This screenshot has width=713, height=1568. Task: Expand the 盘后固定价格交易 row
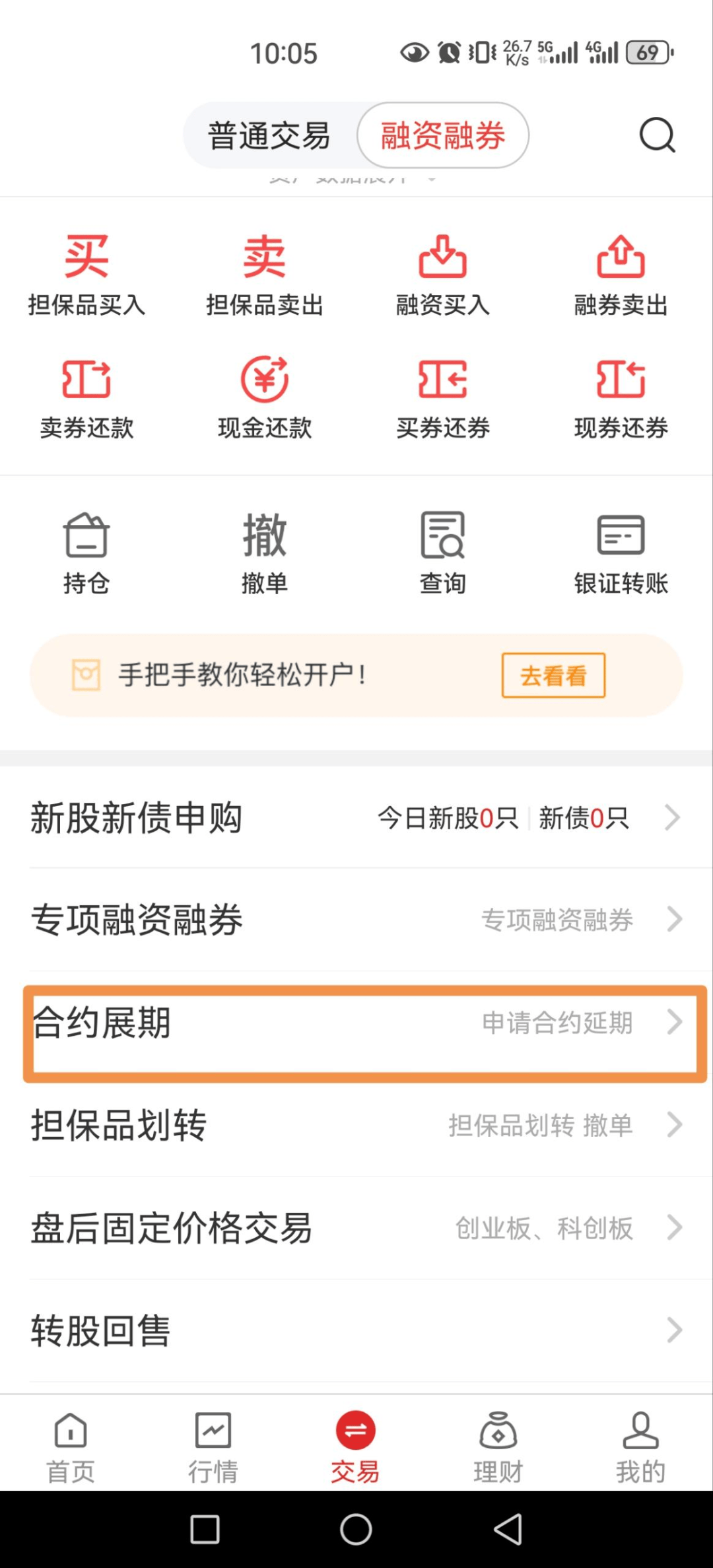[356, 1227]
